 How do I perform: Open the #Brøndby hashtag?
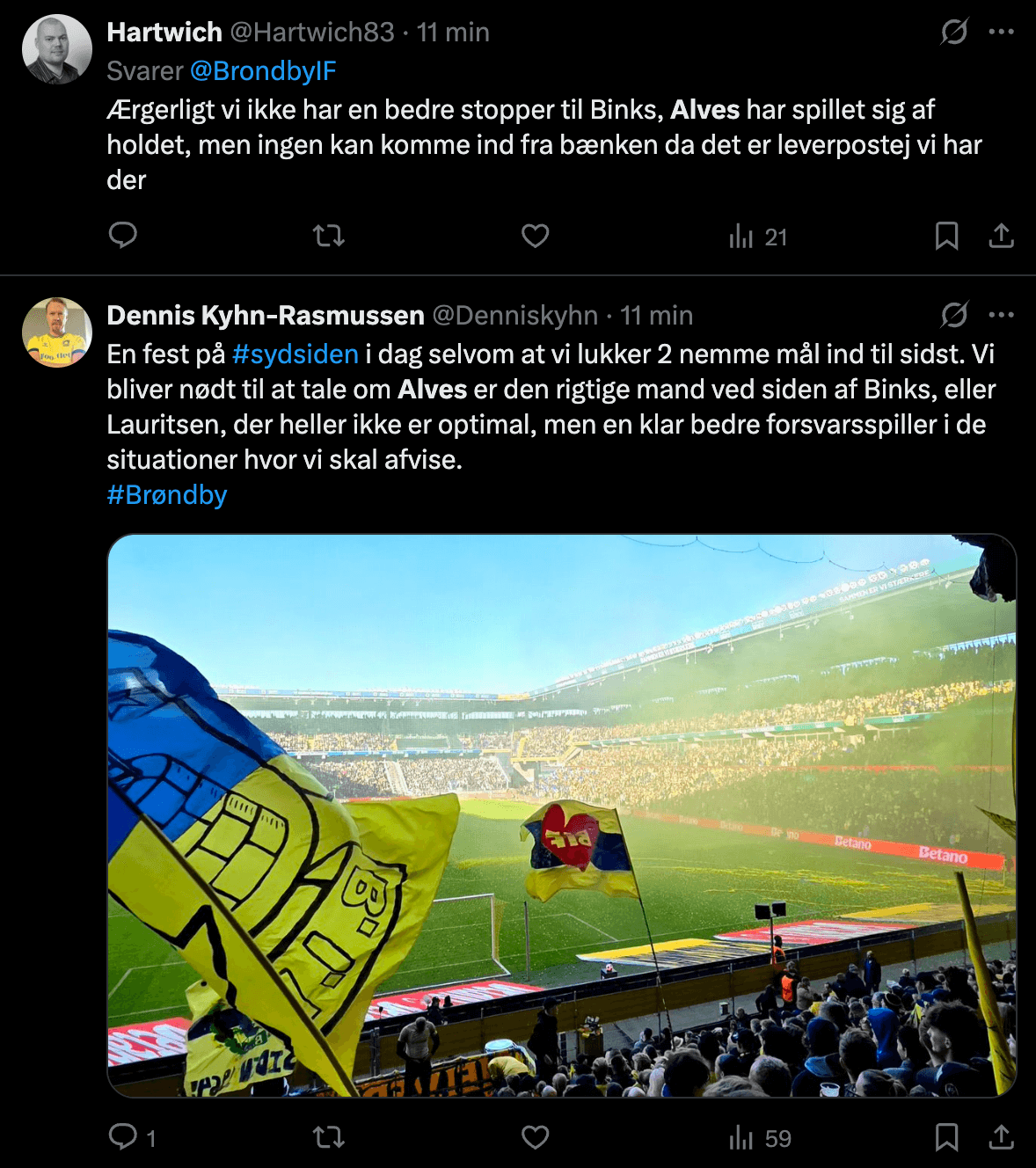coord(167,495)
